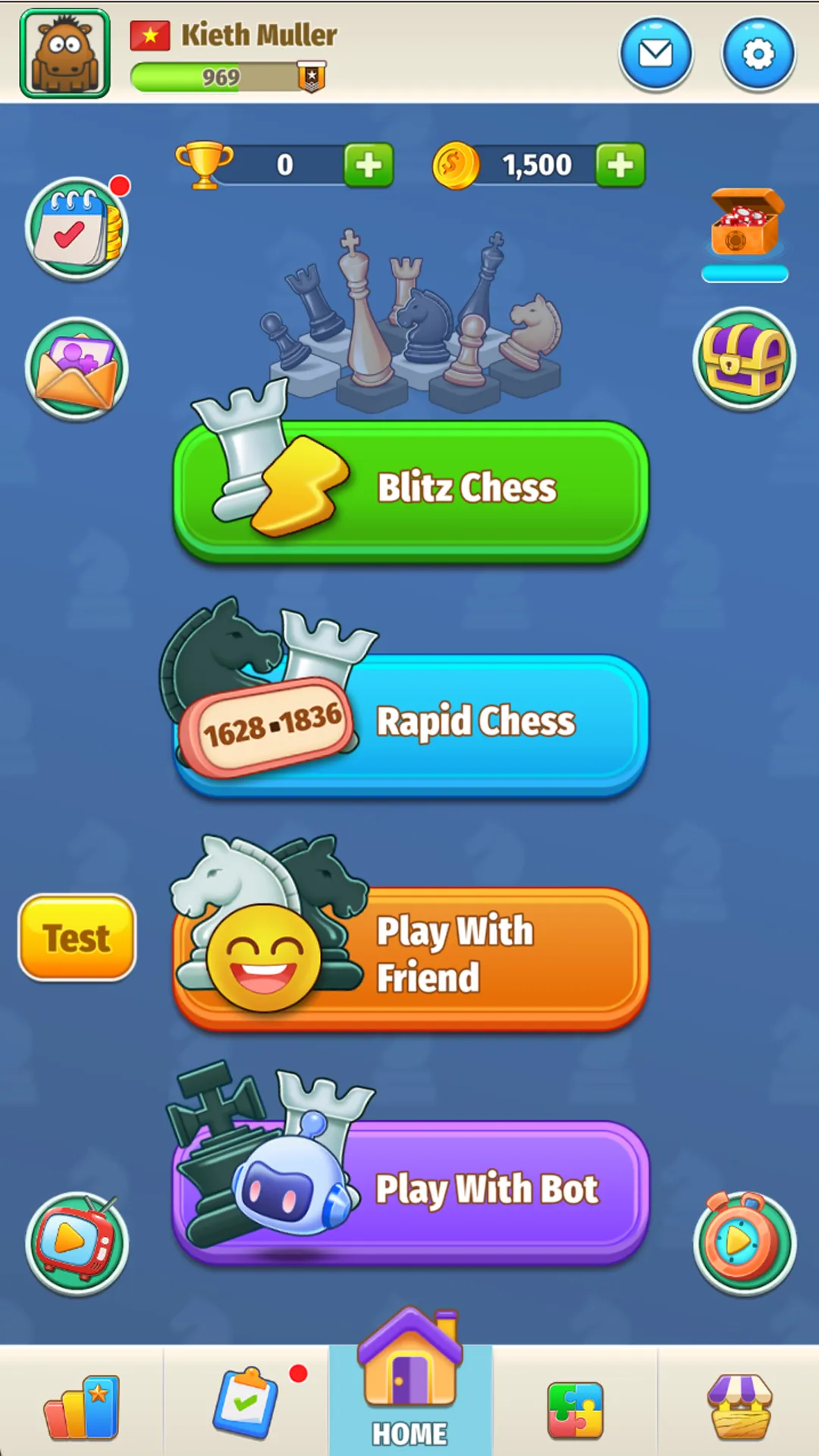Switch to the puzzles tab
The image size is (819, 1456).
tap(575, 1409)
